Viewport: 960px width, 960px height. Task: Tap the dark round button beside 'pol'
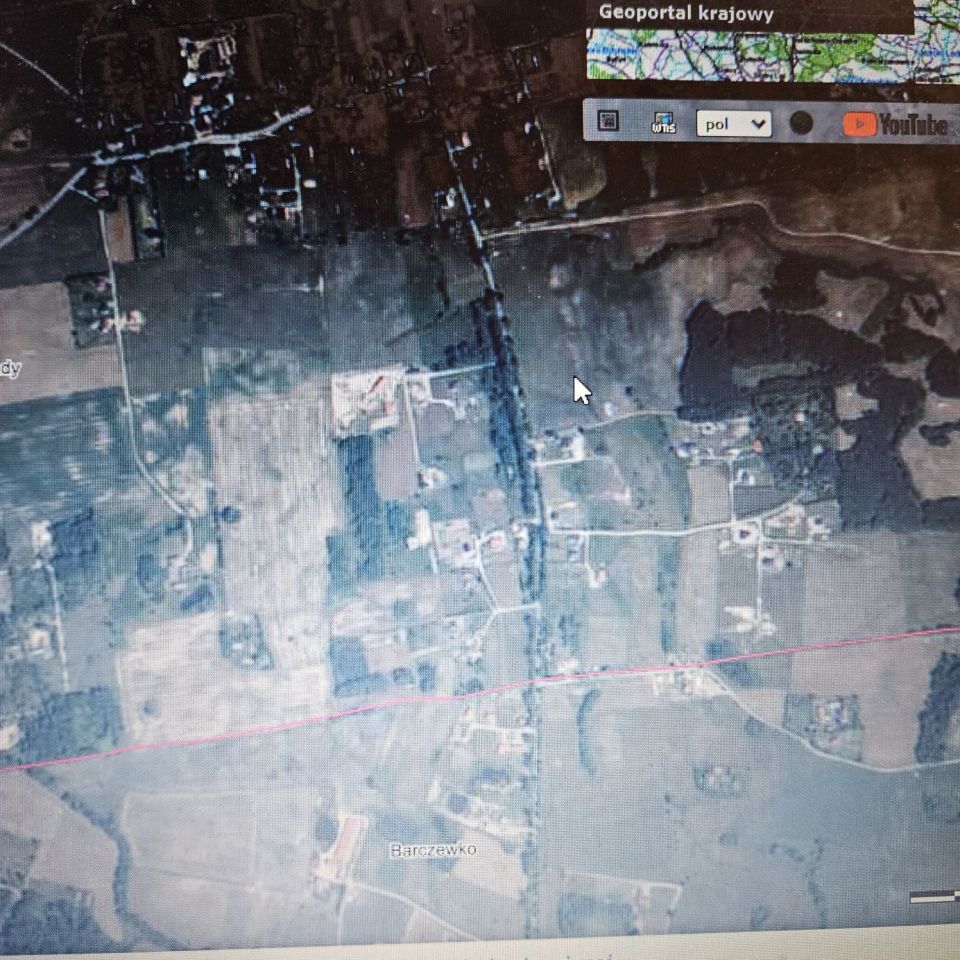801,124
